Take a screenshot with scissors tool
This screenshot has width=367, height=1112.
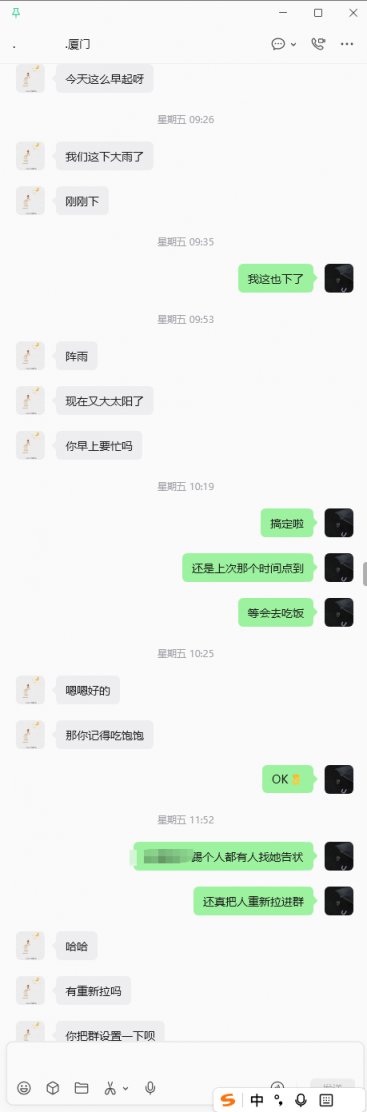point(111,1087)
